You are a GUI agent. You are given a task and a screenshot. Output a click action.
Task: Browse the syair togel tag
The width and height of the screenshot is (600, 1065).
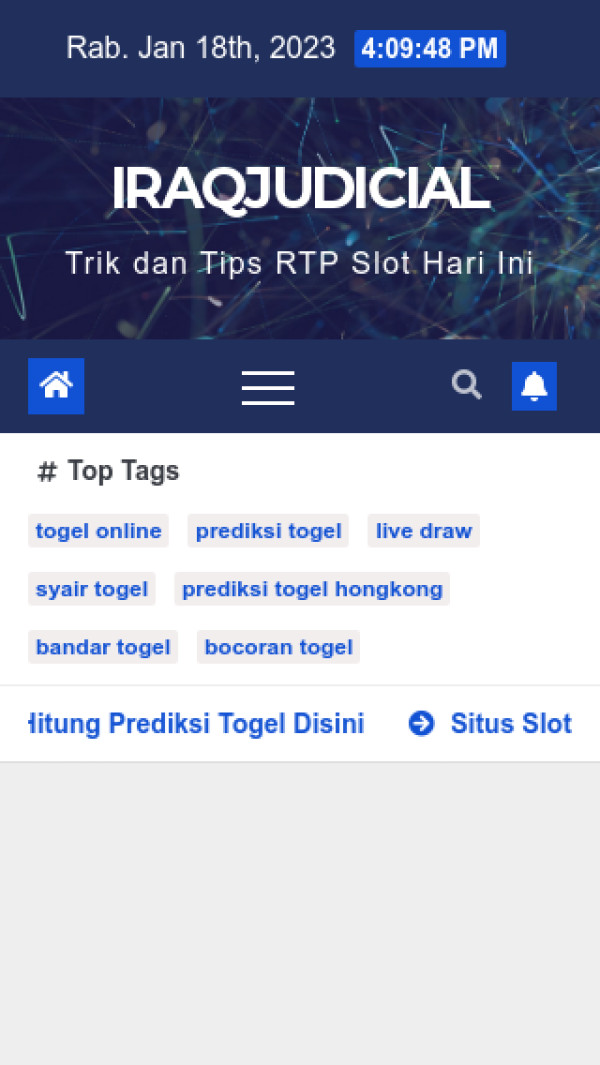[x=91, y=589]
